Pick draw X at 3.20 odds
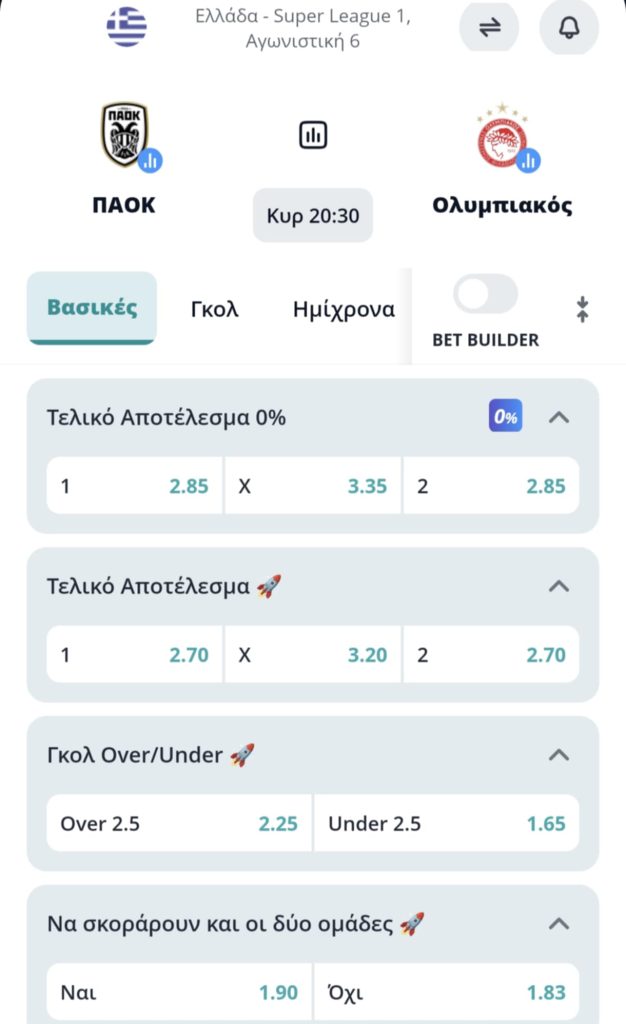The image size is (626, 1024). (312, 655)
